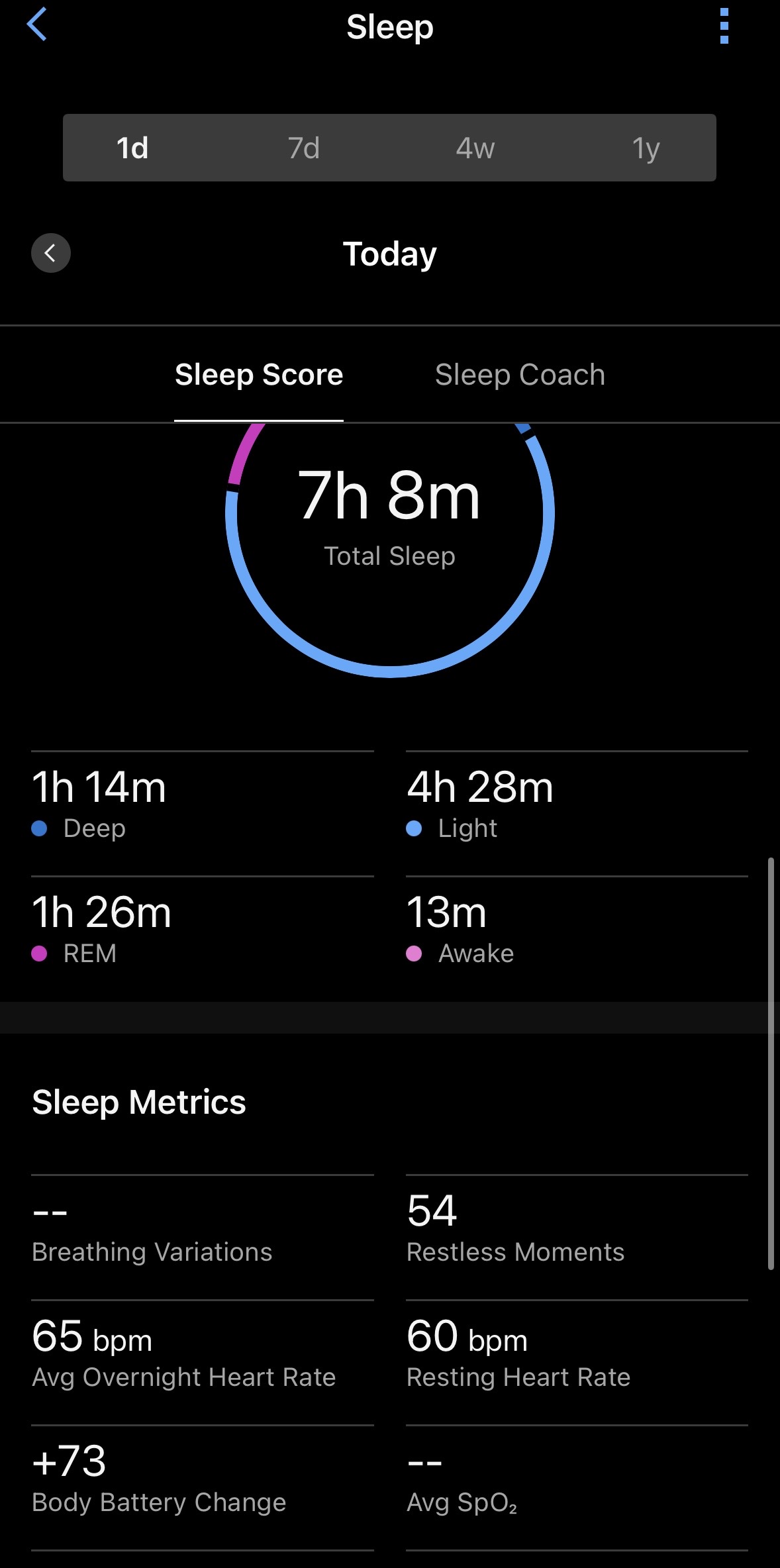
Task: Switch to the 7d view
Action: [304, 148]
